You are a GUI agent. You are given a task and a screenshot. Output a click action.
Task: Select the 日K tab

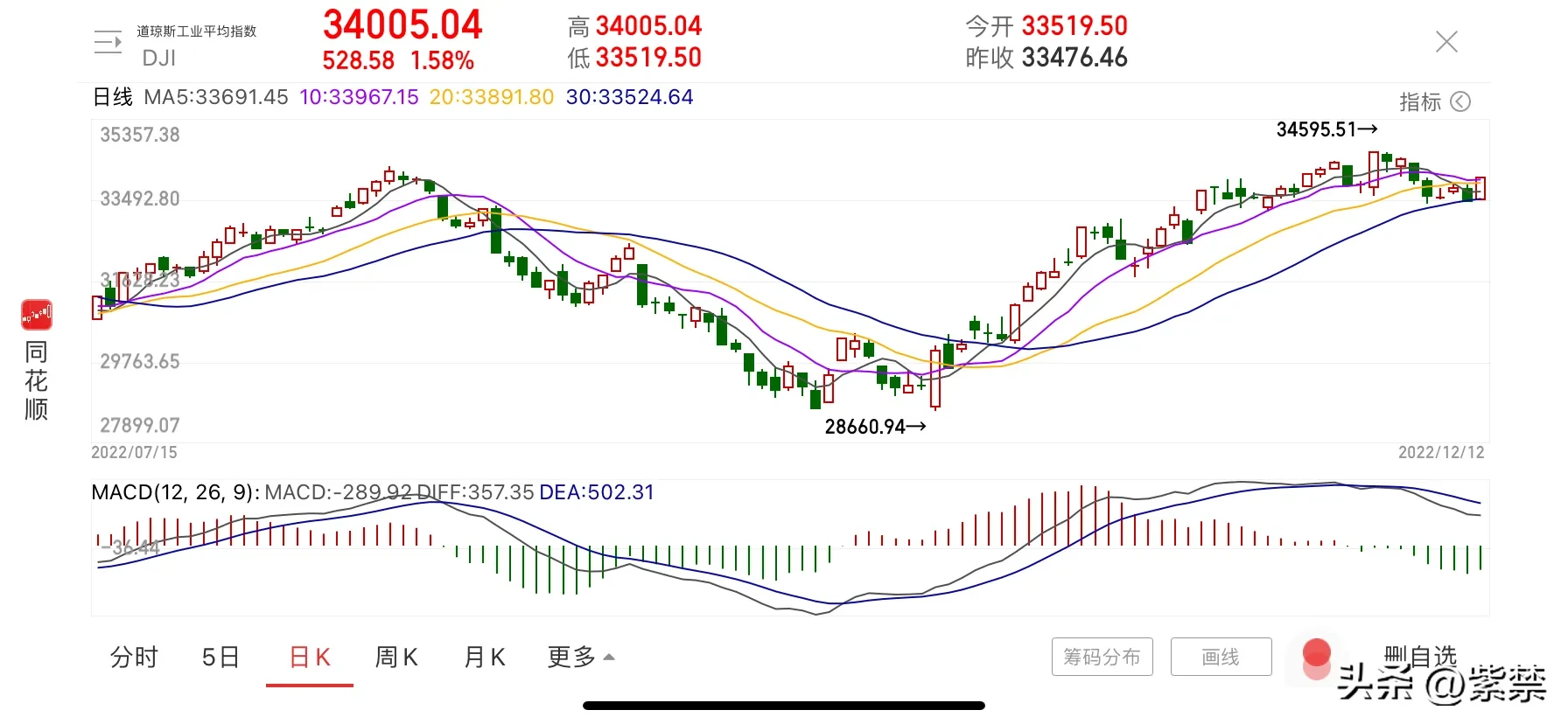coord(310,657)
